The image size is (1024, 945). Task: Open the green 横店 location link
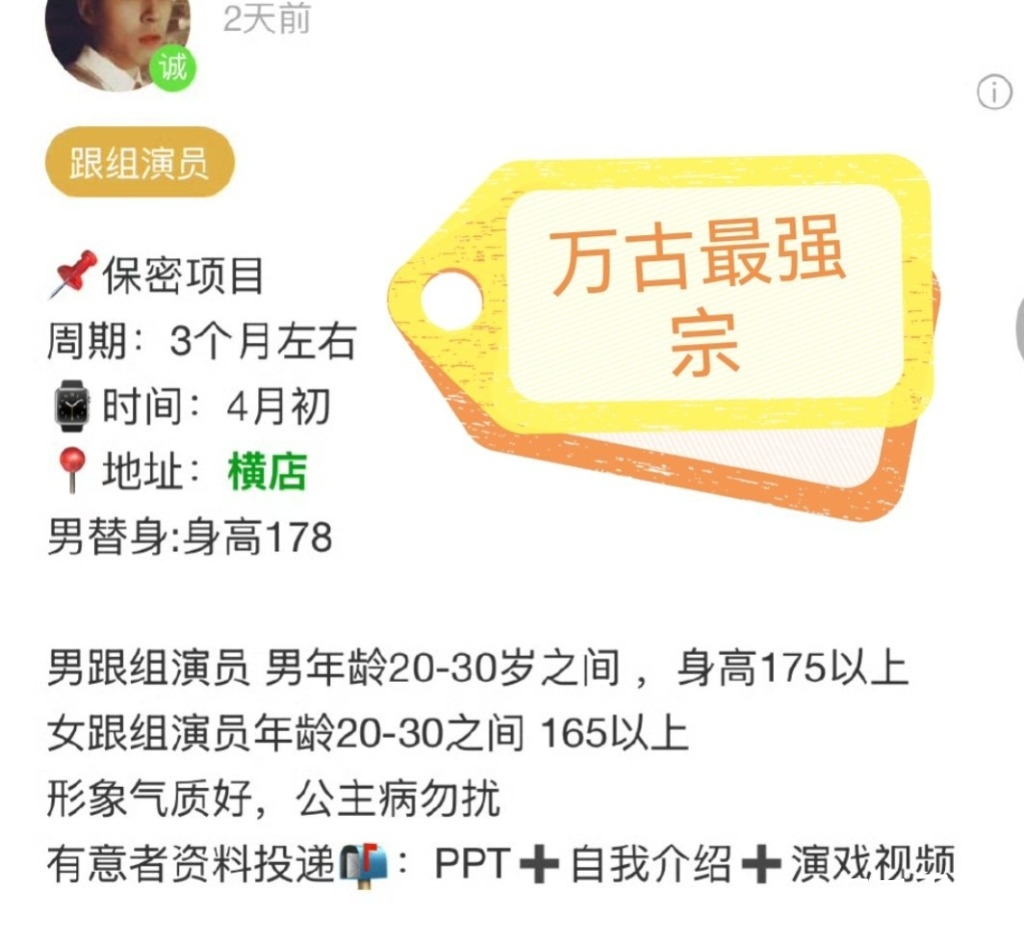tap(267, 472)
